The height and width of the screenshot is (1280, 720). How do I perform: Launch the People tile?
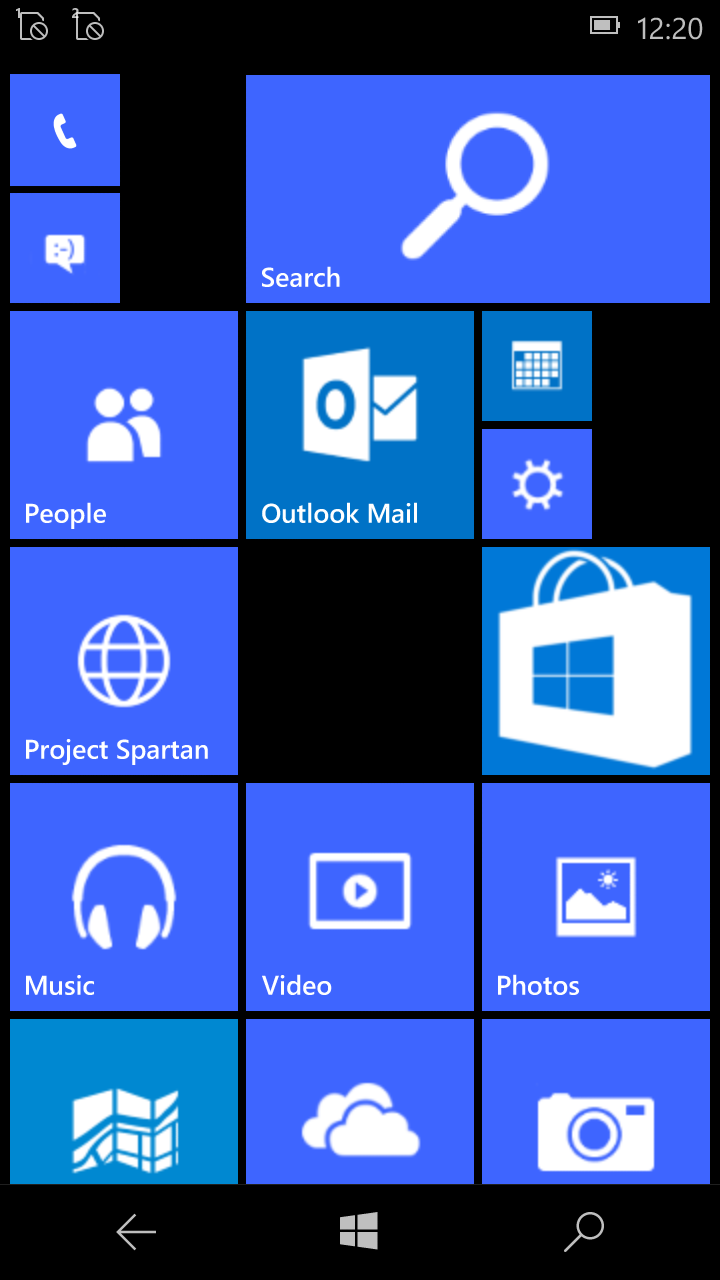[x=124, y=425]
